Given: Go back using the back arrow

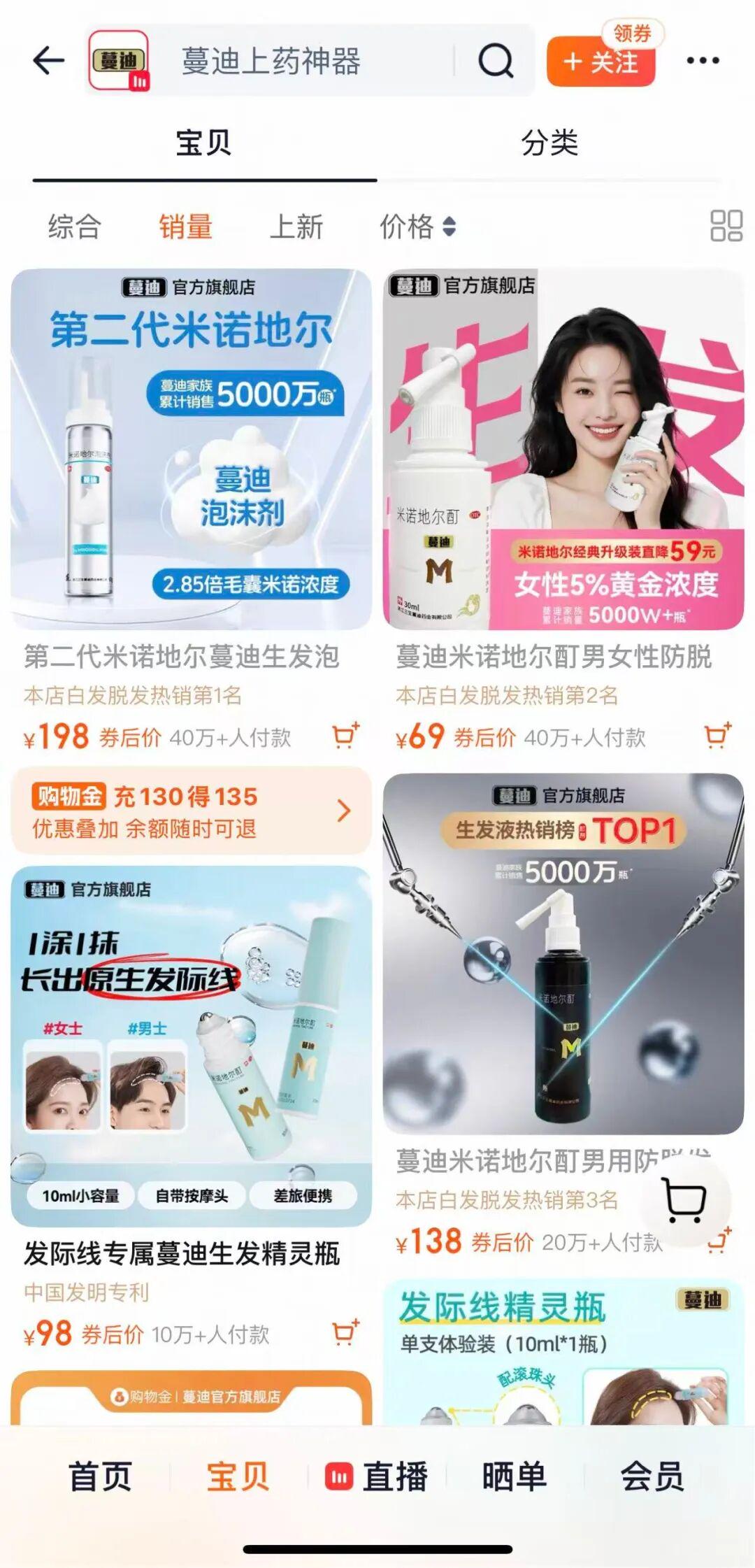Looking at the screenshot, I should [x=48, y=61].
